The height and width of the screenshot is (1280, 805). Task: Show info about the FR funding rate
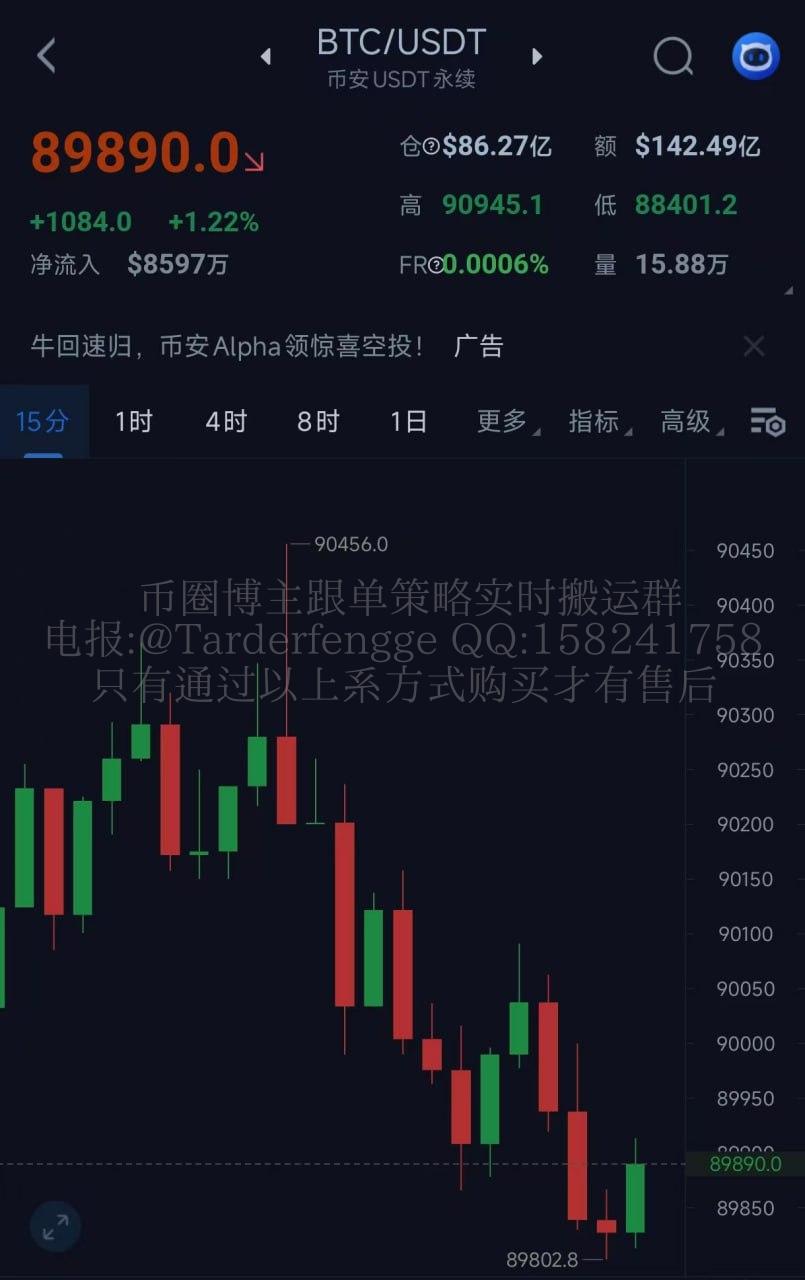(435, 265)
